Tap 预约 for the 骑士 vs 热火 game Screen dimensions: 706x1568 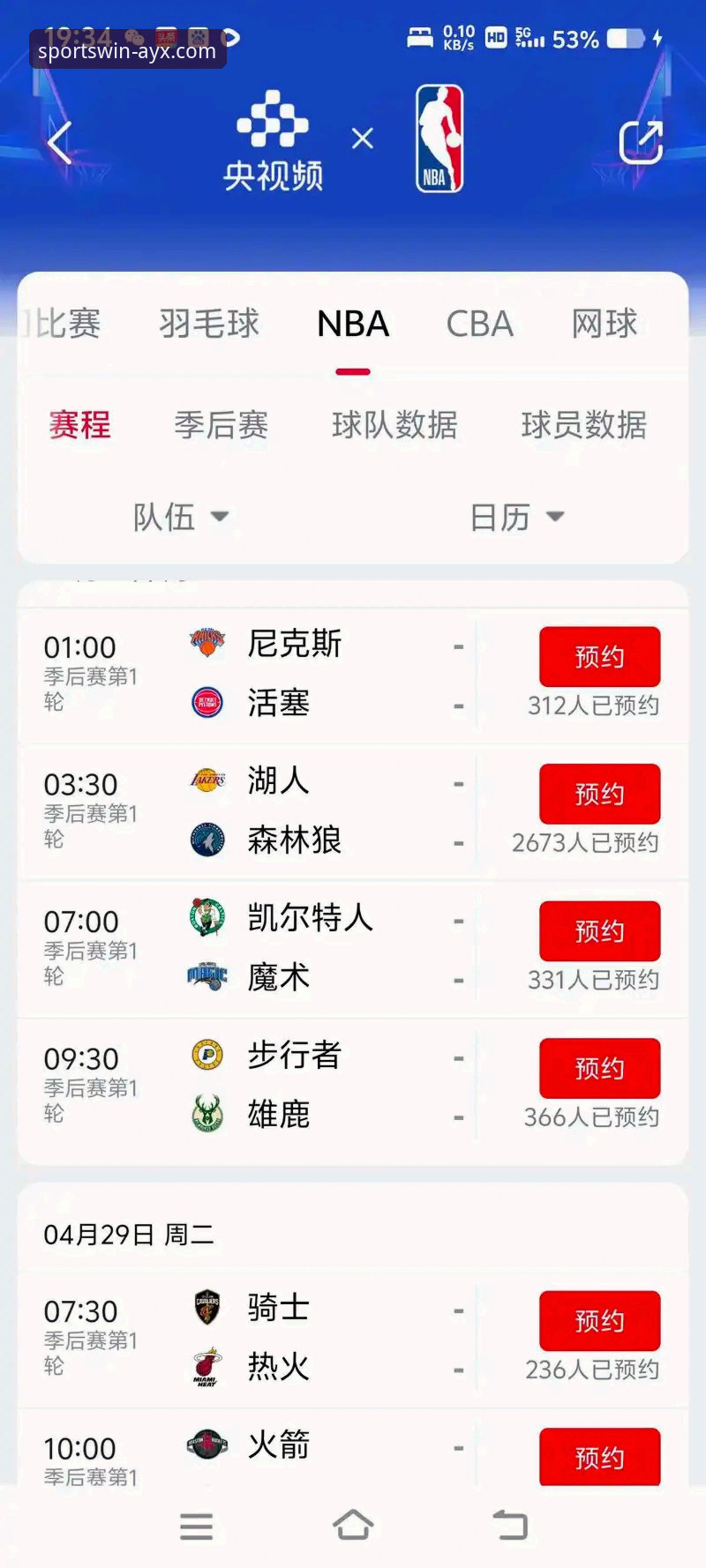pos(599,1320)
